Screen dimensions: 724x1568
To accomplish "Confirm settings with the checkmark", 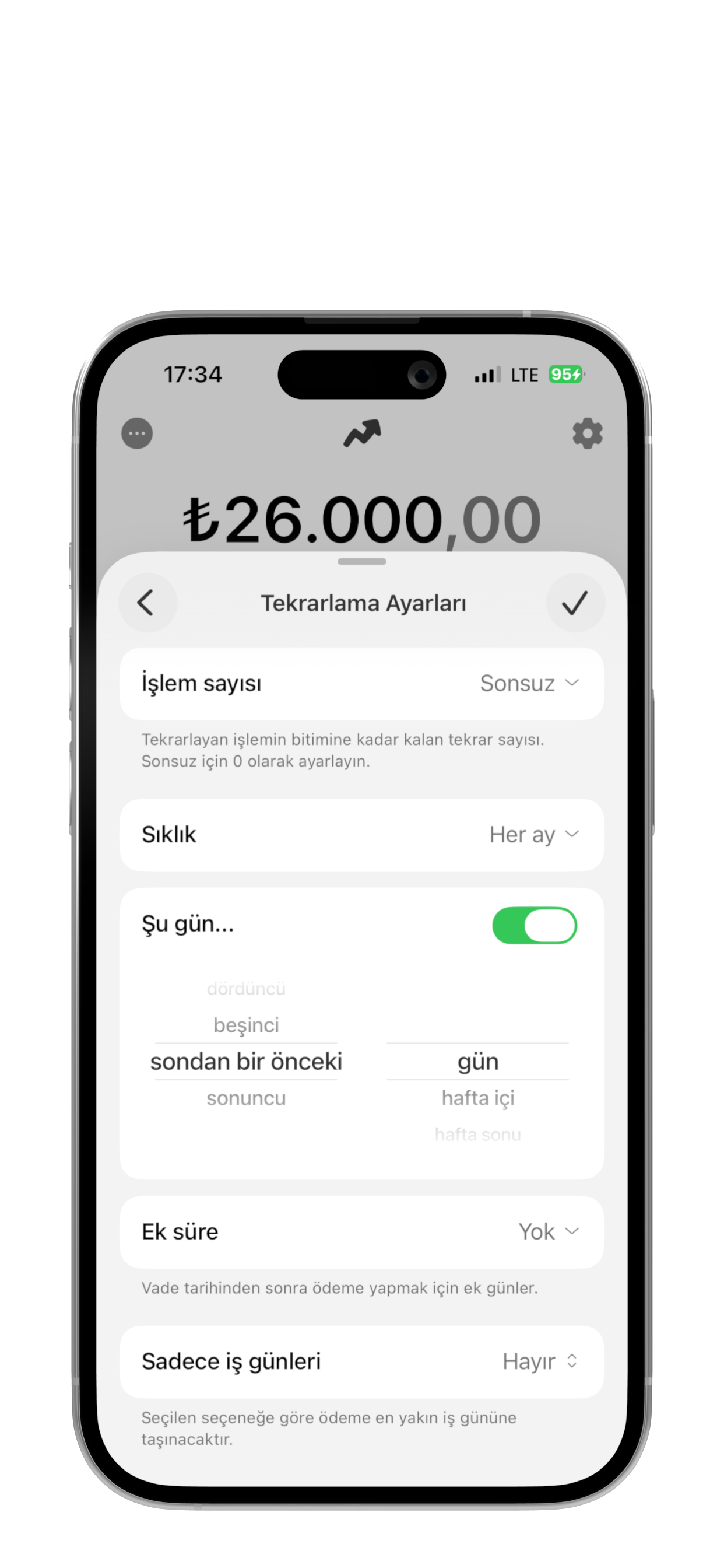I will pos(574,603).
